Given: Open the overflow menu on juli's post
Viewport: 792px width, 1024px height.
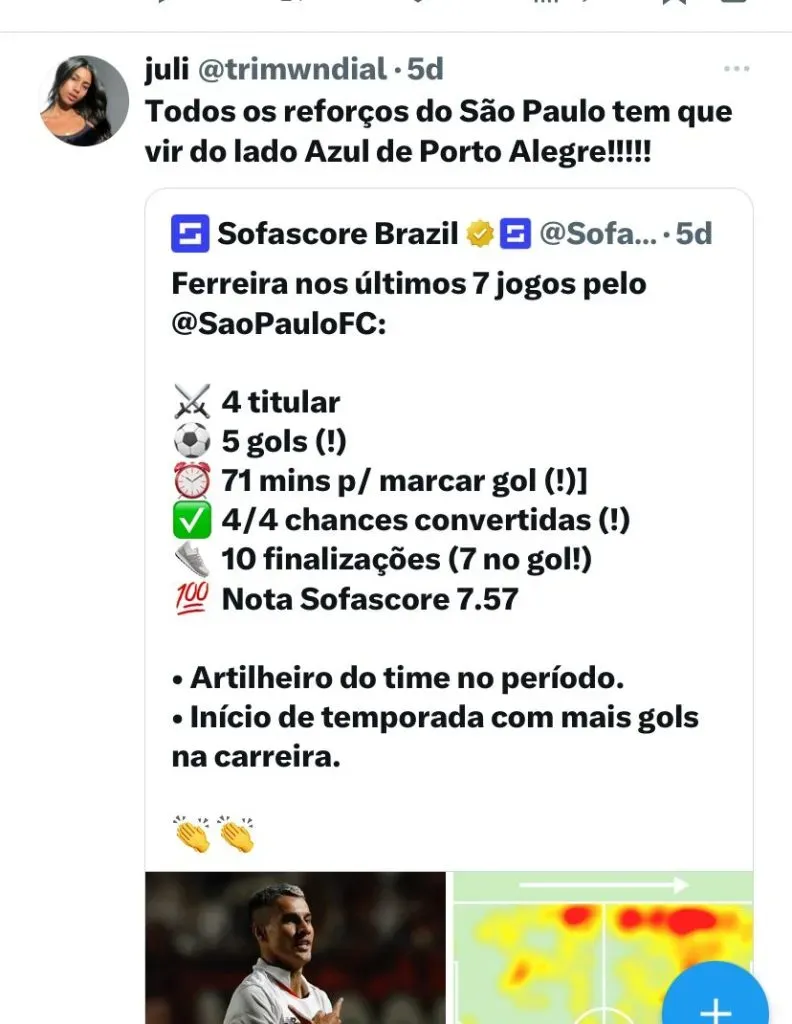Looking at the screenshot, I should point(736,69).
